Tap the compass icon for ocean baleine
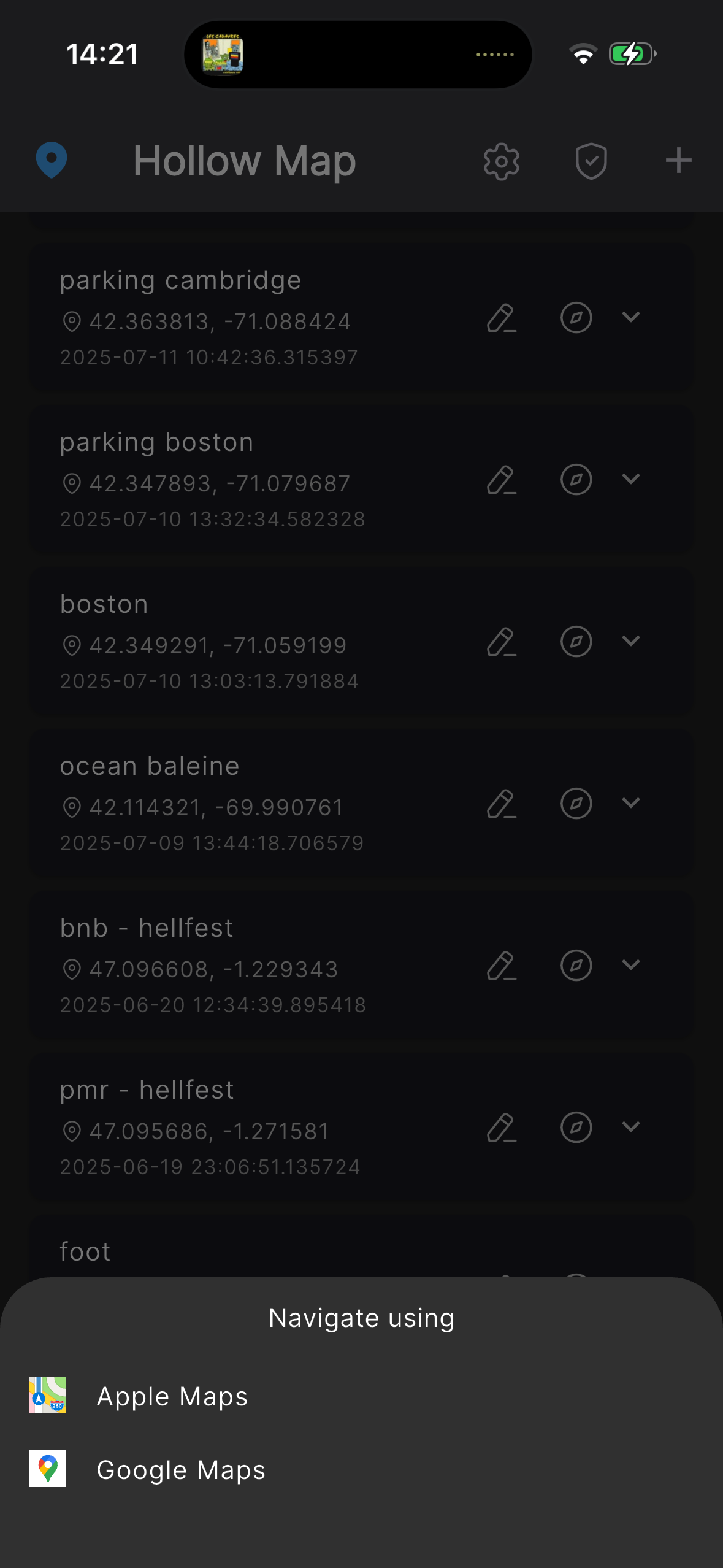Screen dimensions: 723x1568 tap(575, 804)
